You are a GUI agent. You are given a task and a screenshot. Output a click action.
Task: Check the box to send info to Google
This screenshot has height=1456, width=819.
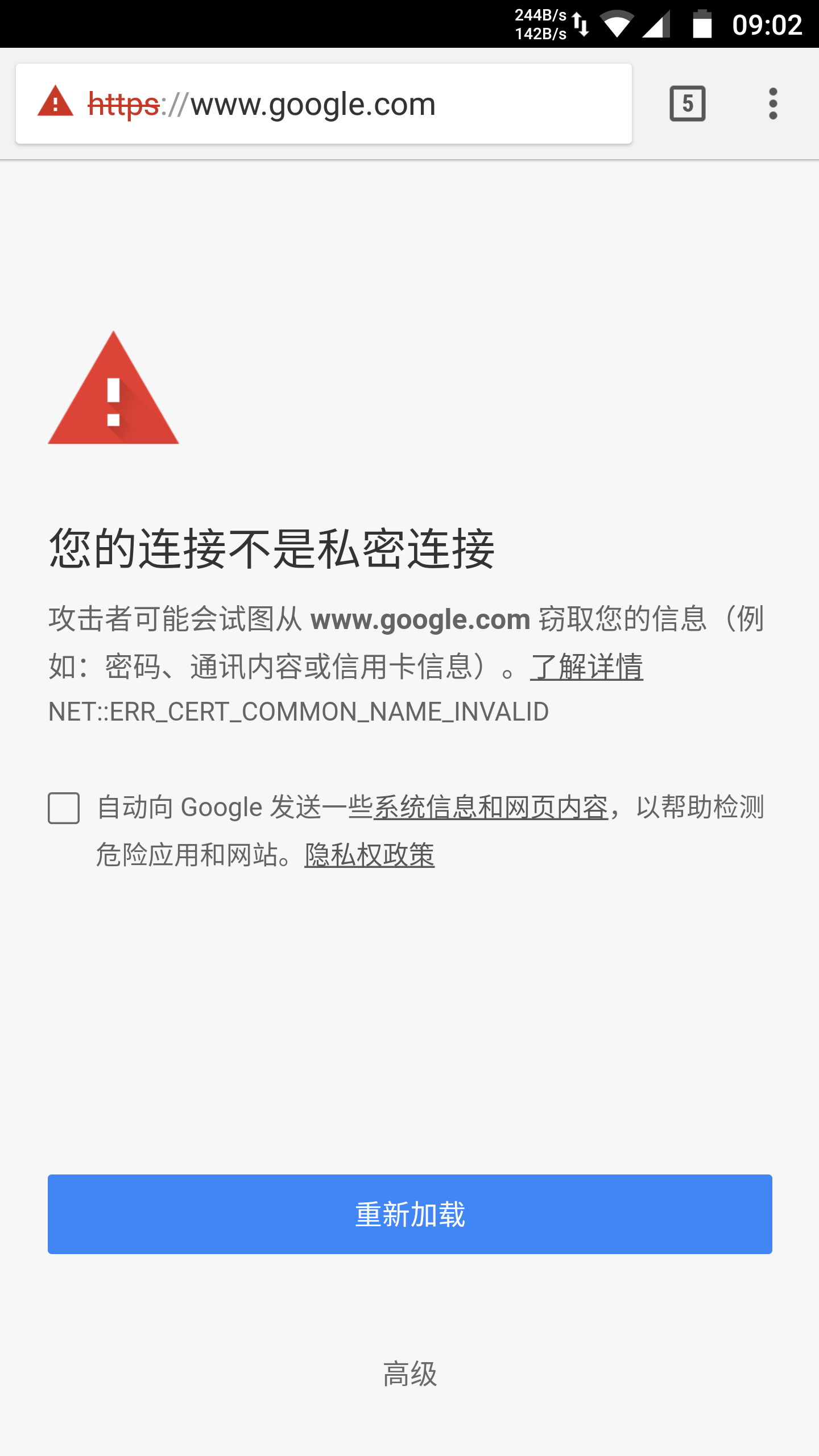pyautogui.click(x=64, y=808)
